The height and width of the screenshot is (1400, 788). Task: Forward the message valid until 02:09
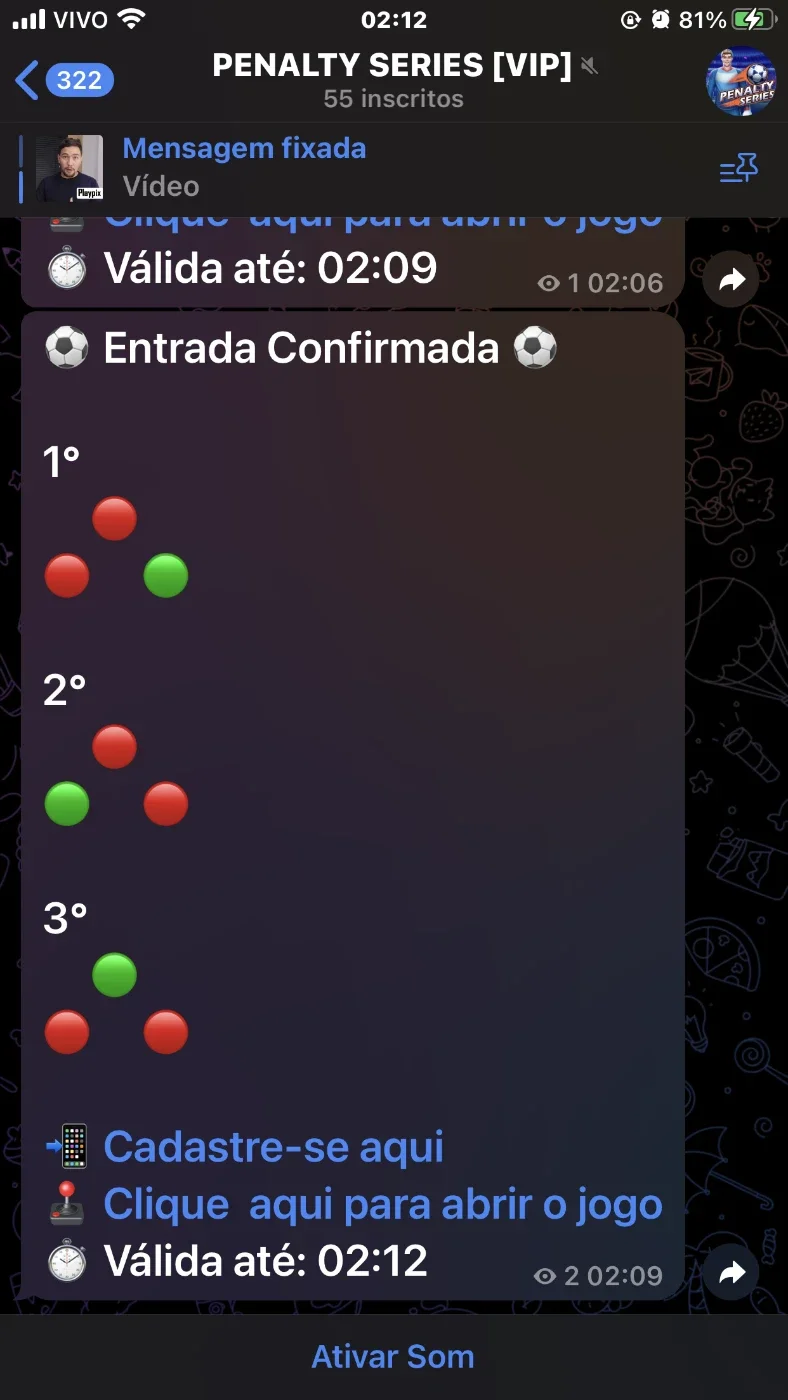click(732, 281)
